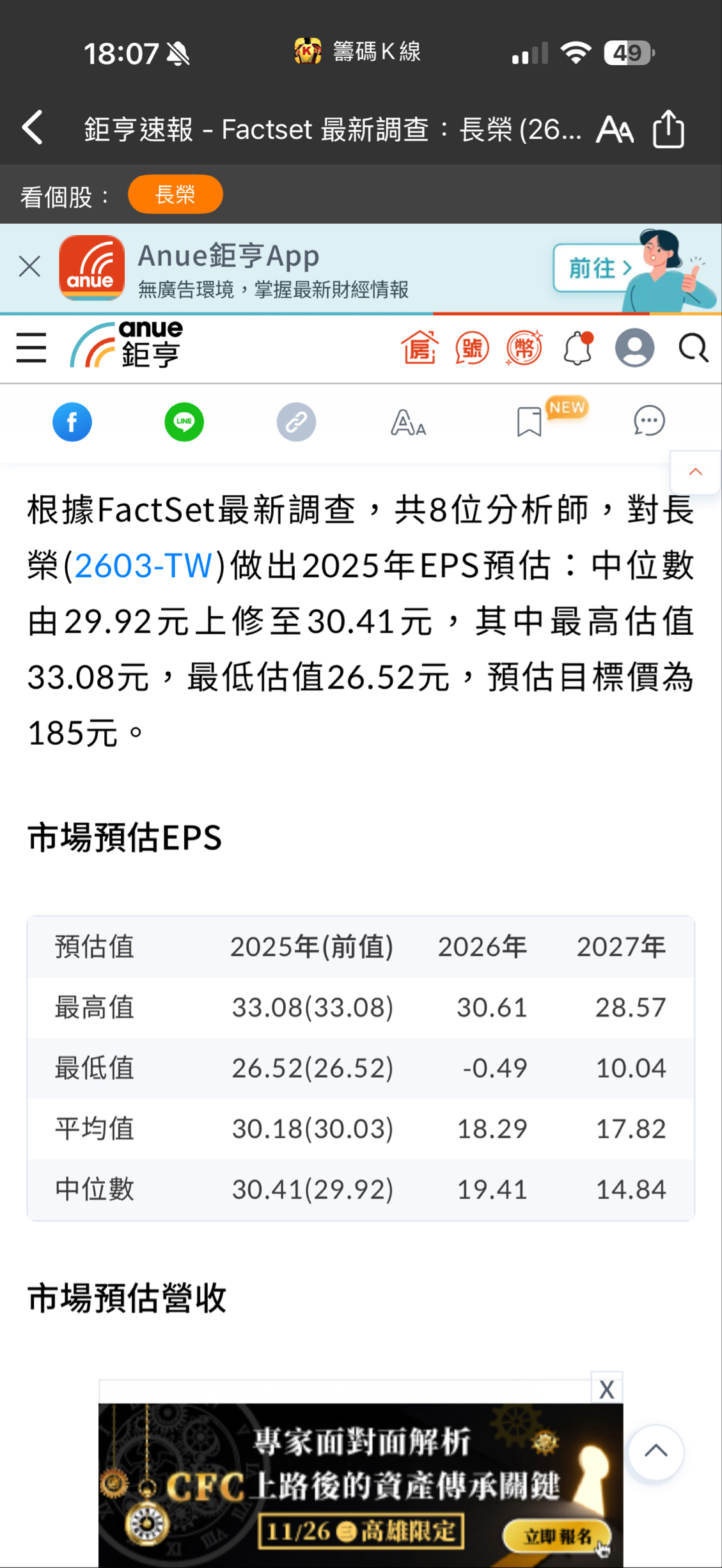This screenshot has width=722, height=1568.
Task: Bookmark this article
Action: tap(530, 422)
